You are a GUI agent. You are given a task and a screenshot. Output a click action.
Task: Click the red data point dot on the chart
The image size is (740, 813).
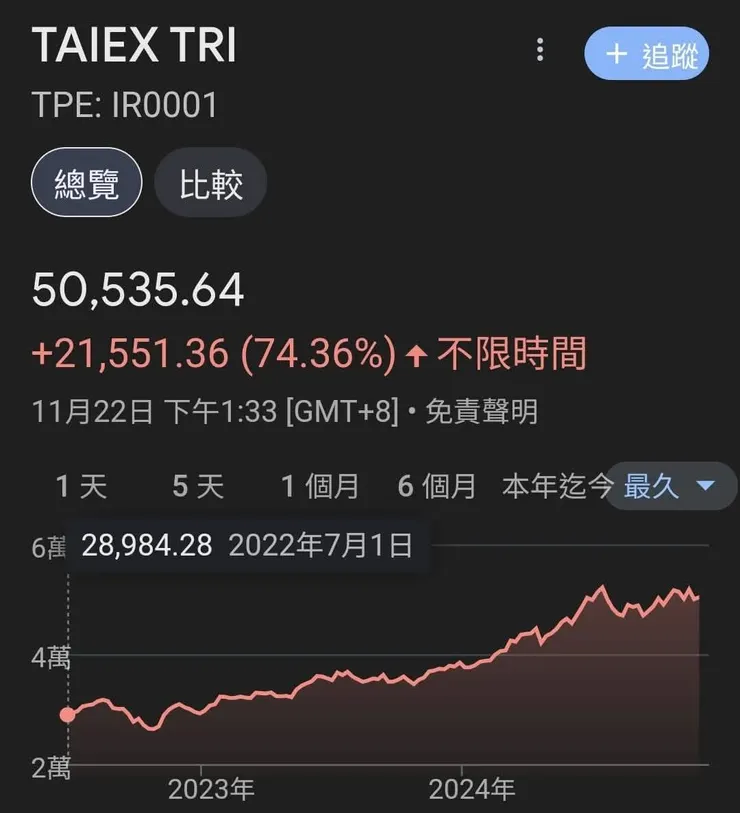click(66, 713)
